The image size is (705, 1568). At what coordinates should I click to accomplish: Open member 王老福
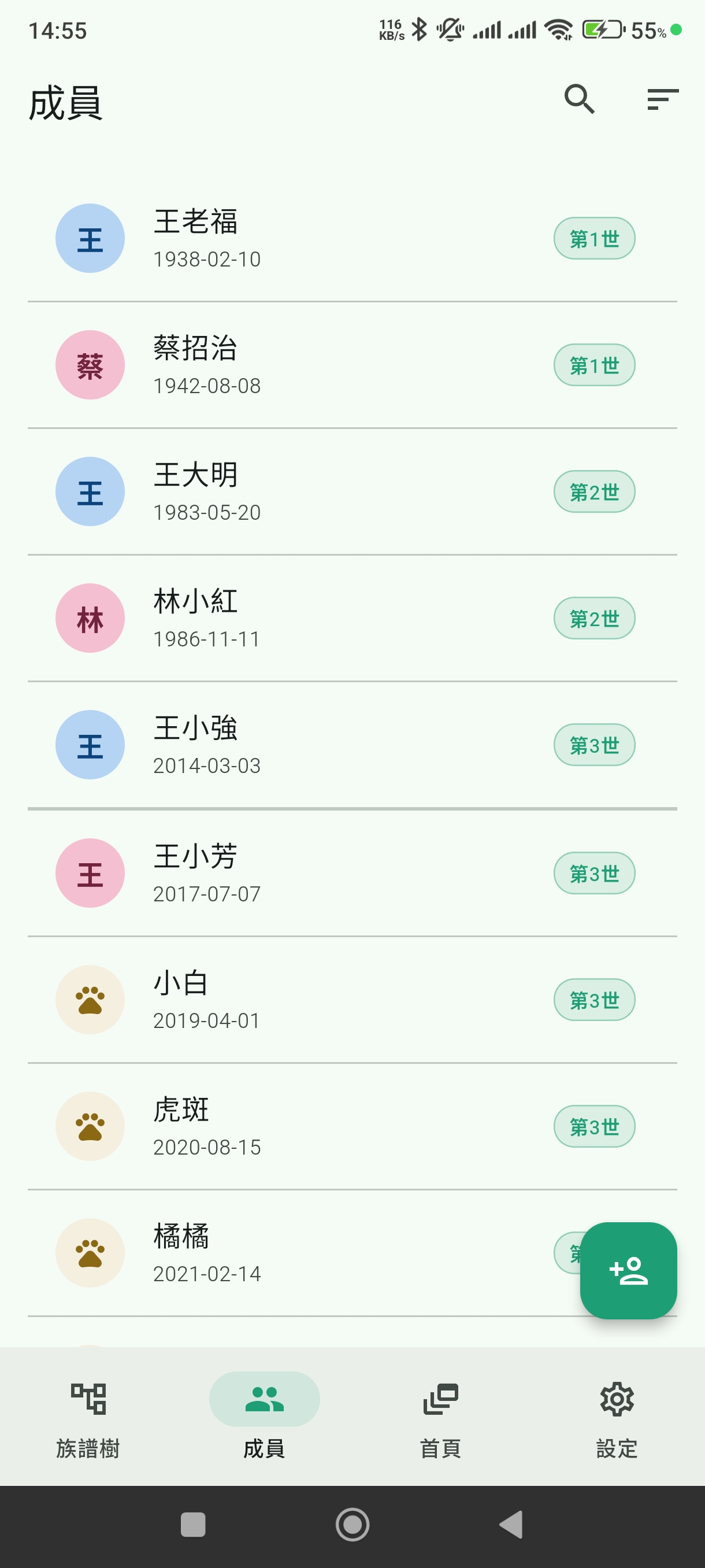[352, 238]
